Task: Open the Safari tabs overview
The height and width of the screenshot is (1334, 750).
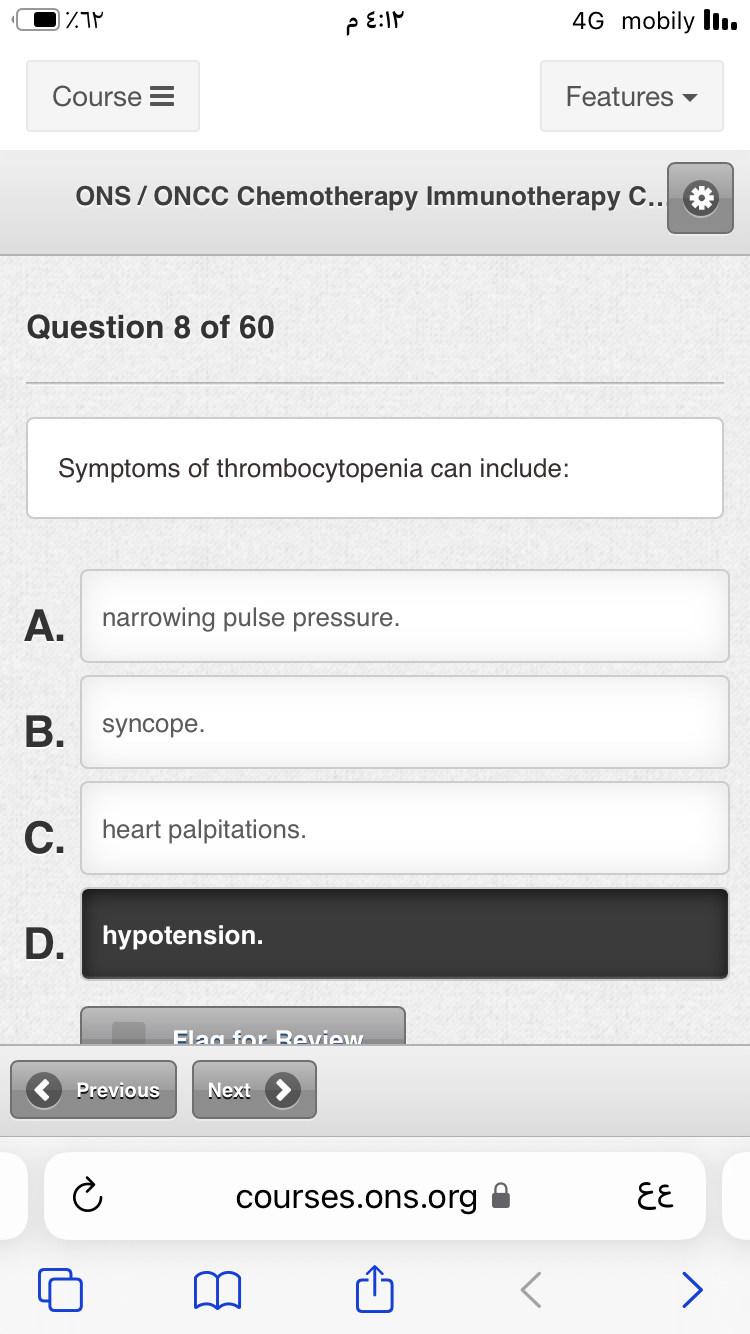Action: point(60,1290)
